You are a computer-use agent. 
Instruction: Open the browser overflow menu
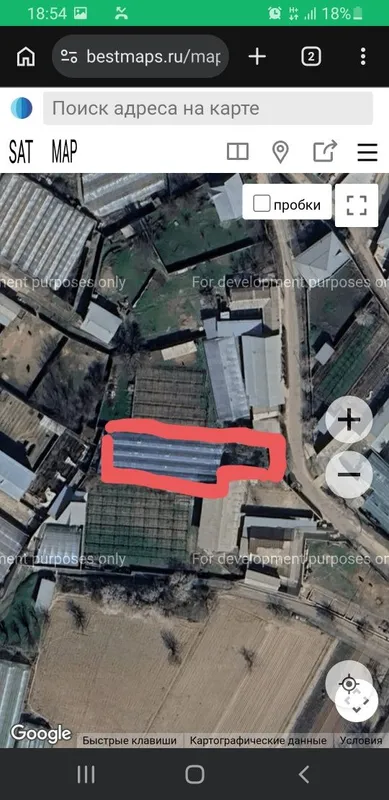pos(363,57)
